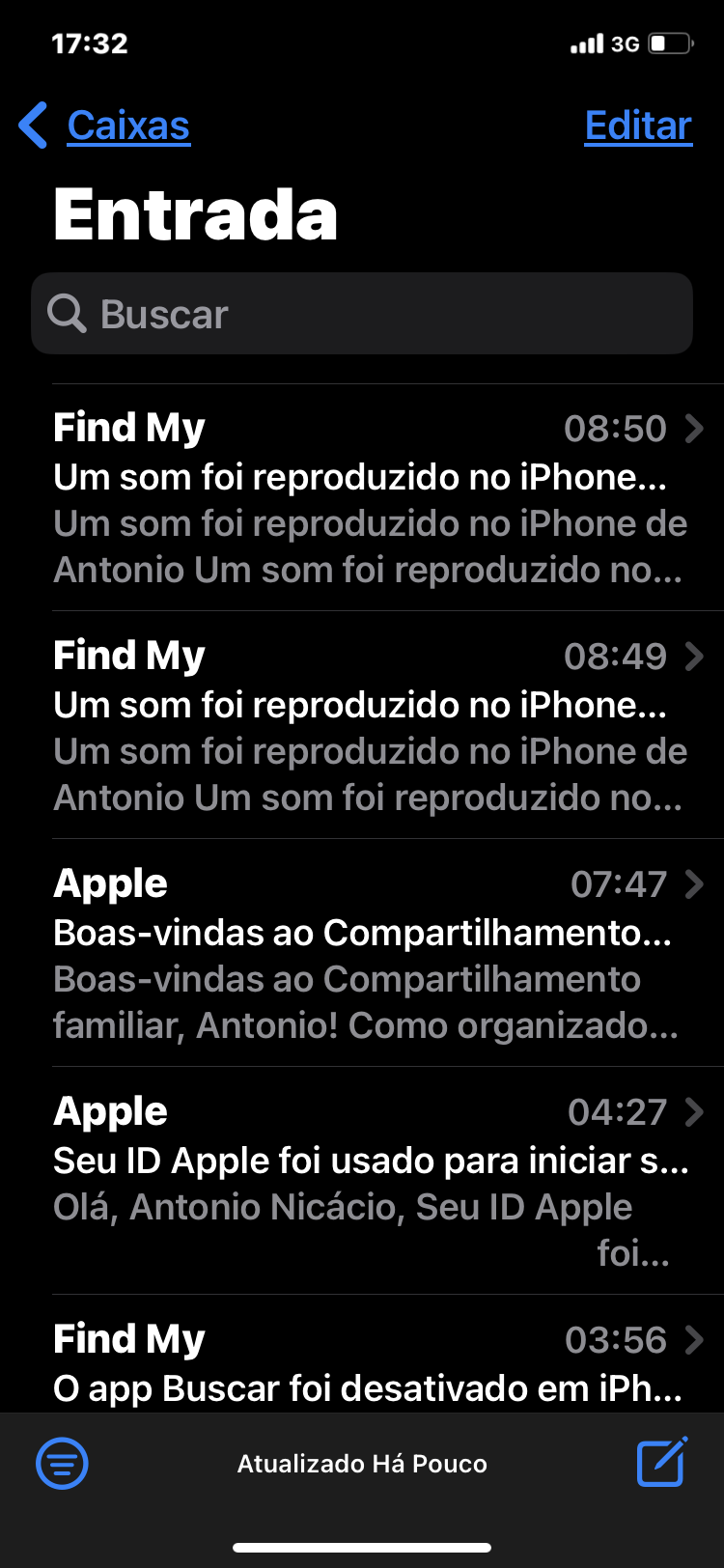This screenshot has width=724, height=1568.
Task: Open the Buscar search field
Action: [362, 314]
